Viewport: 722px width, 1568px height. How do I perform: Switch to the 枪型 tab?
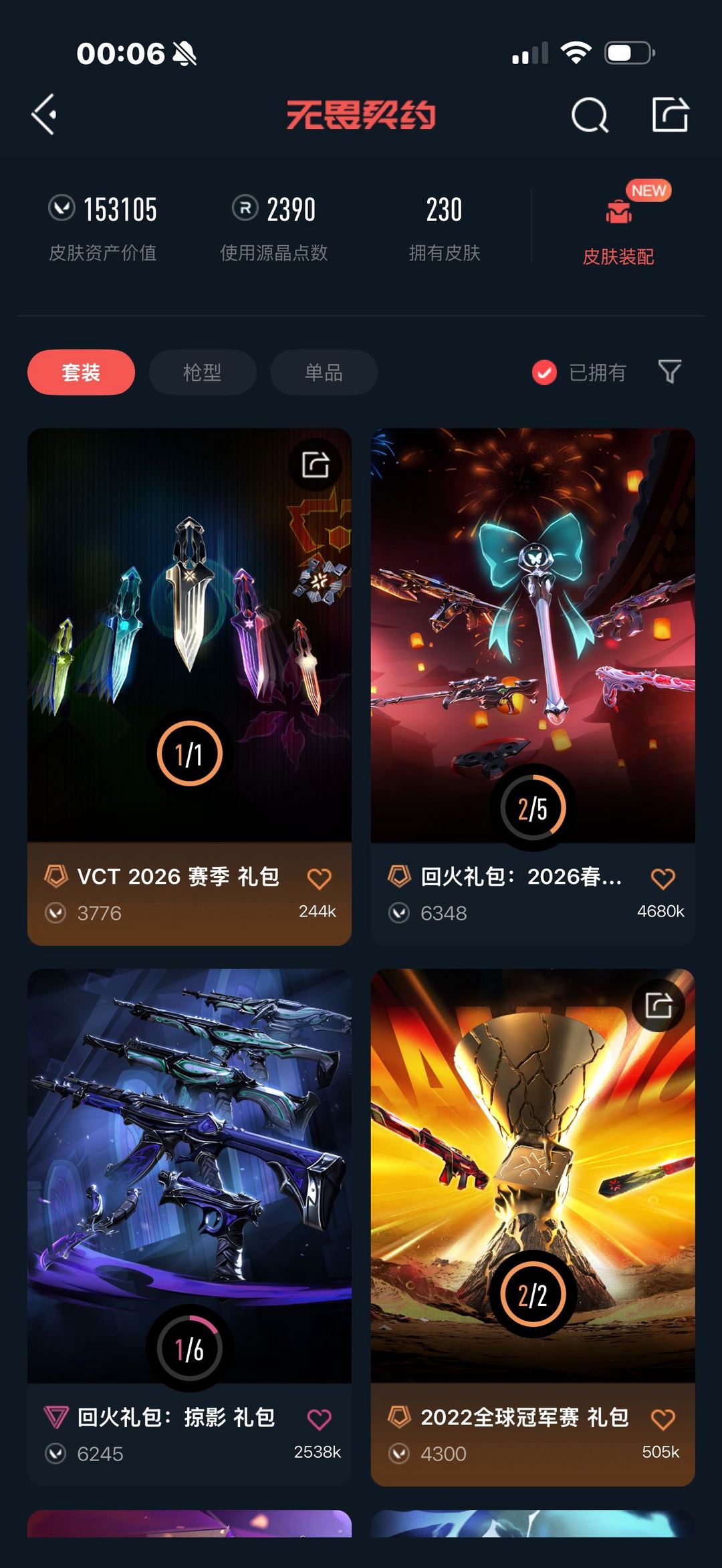coord(202,372)
